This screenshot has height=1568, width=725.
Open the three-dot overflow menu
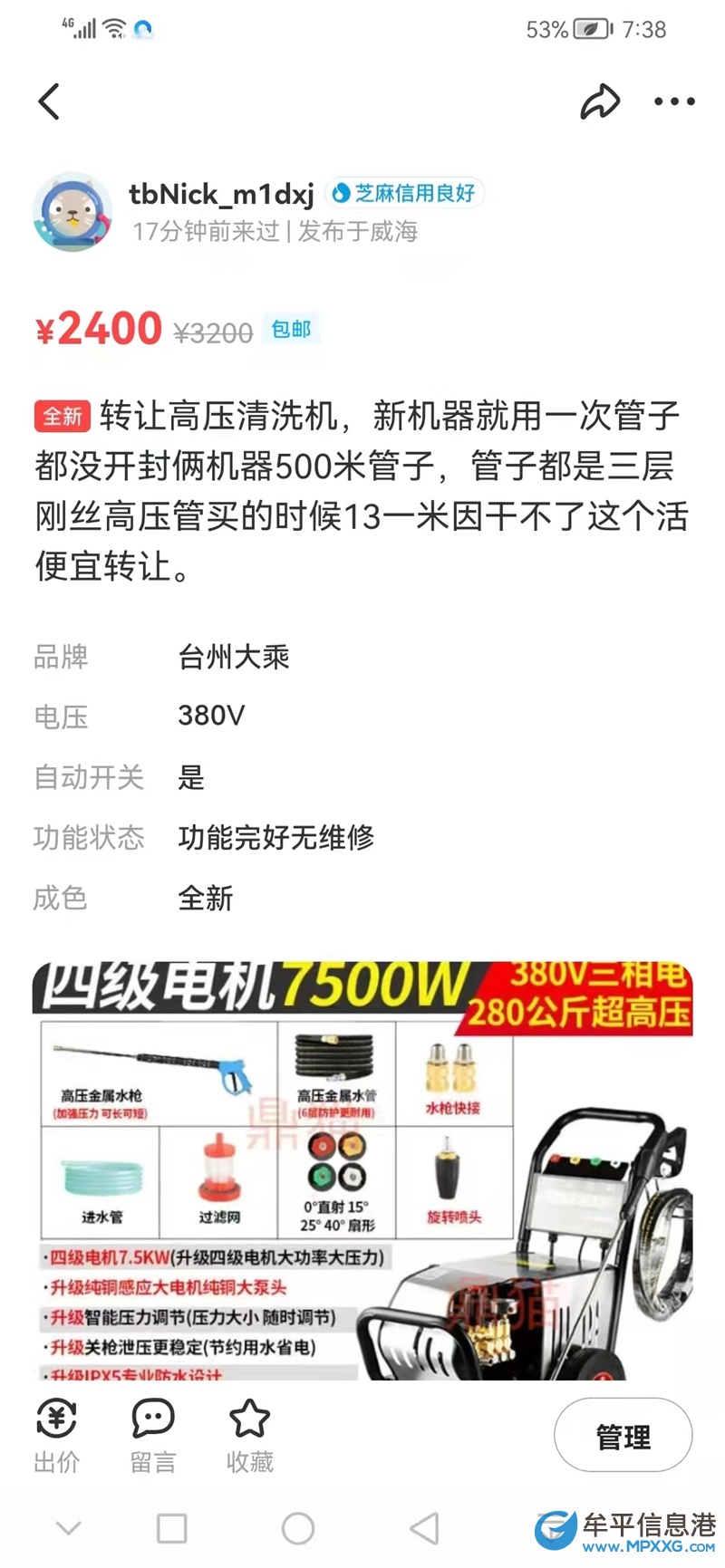(674, 101)
